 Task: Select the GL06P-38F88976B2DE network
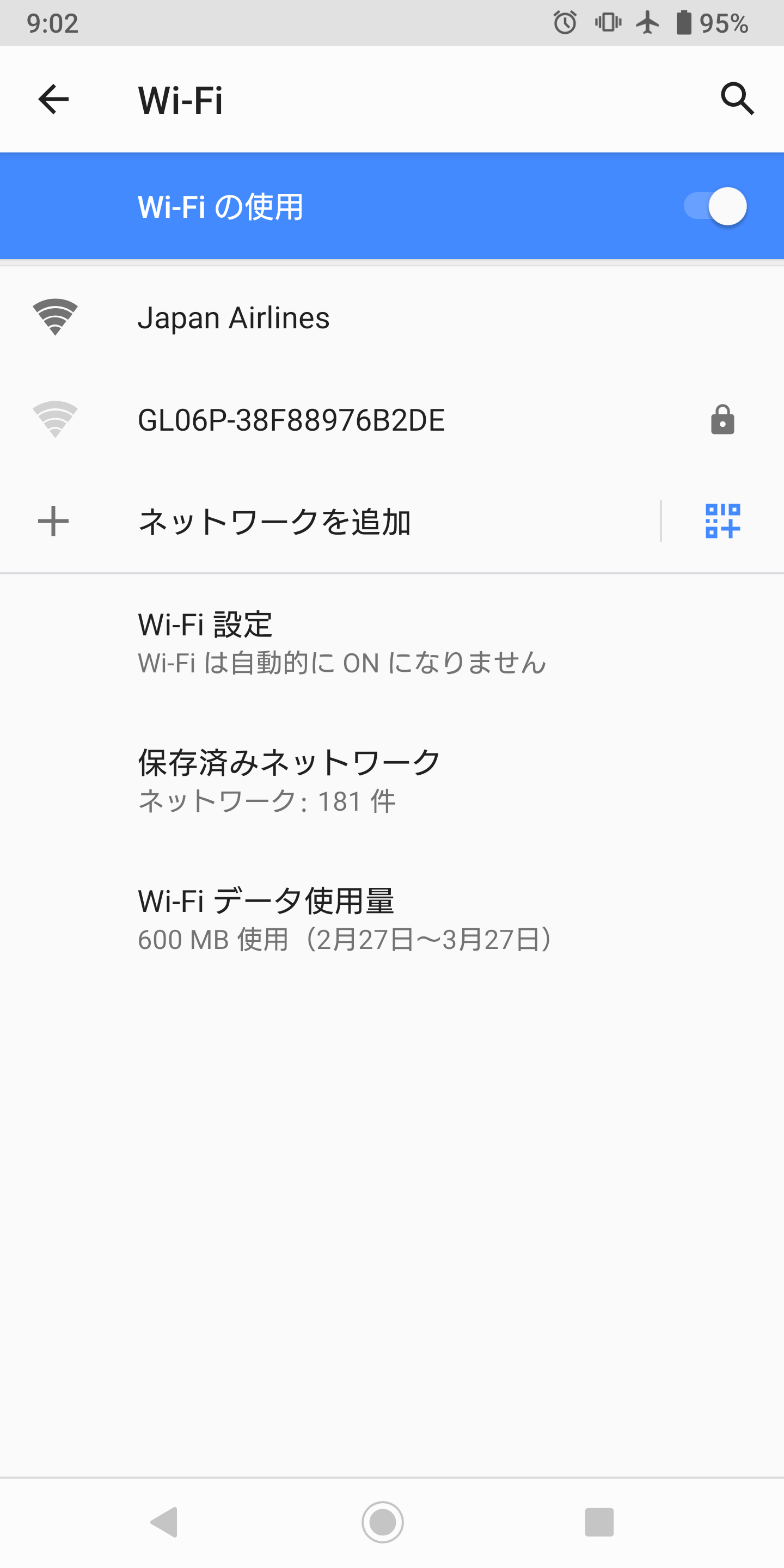tap(291, 420)
